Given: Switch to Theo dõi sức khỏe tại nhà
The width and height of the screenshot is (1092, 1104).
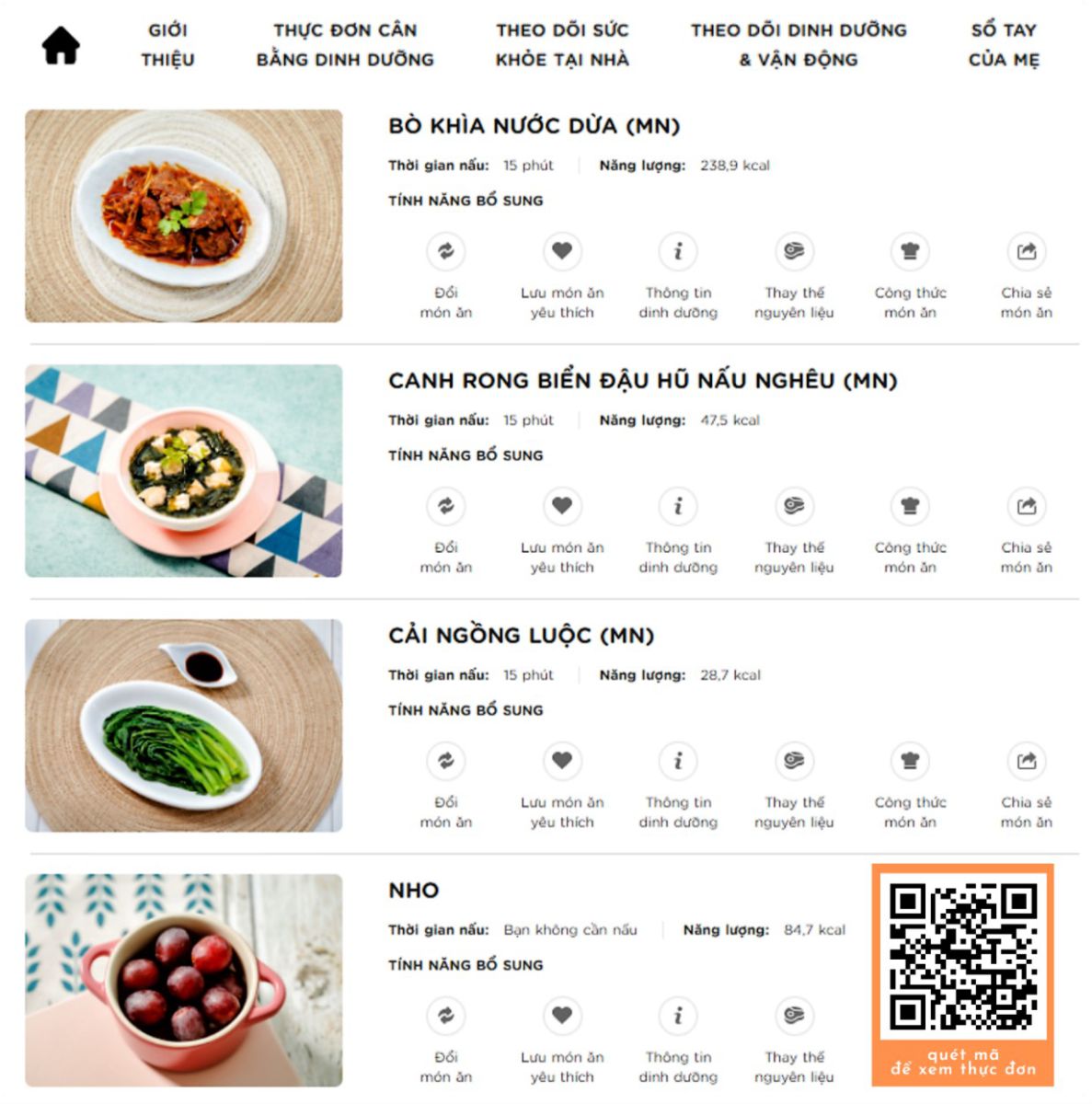Looking at the screenshot, I should point(562,44).
